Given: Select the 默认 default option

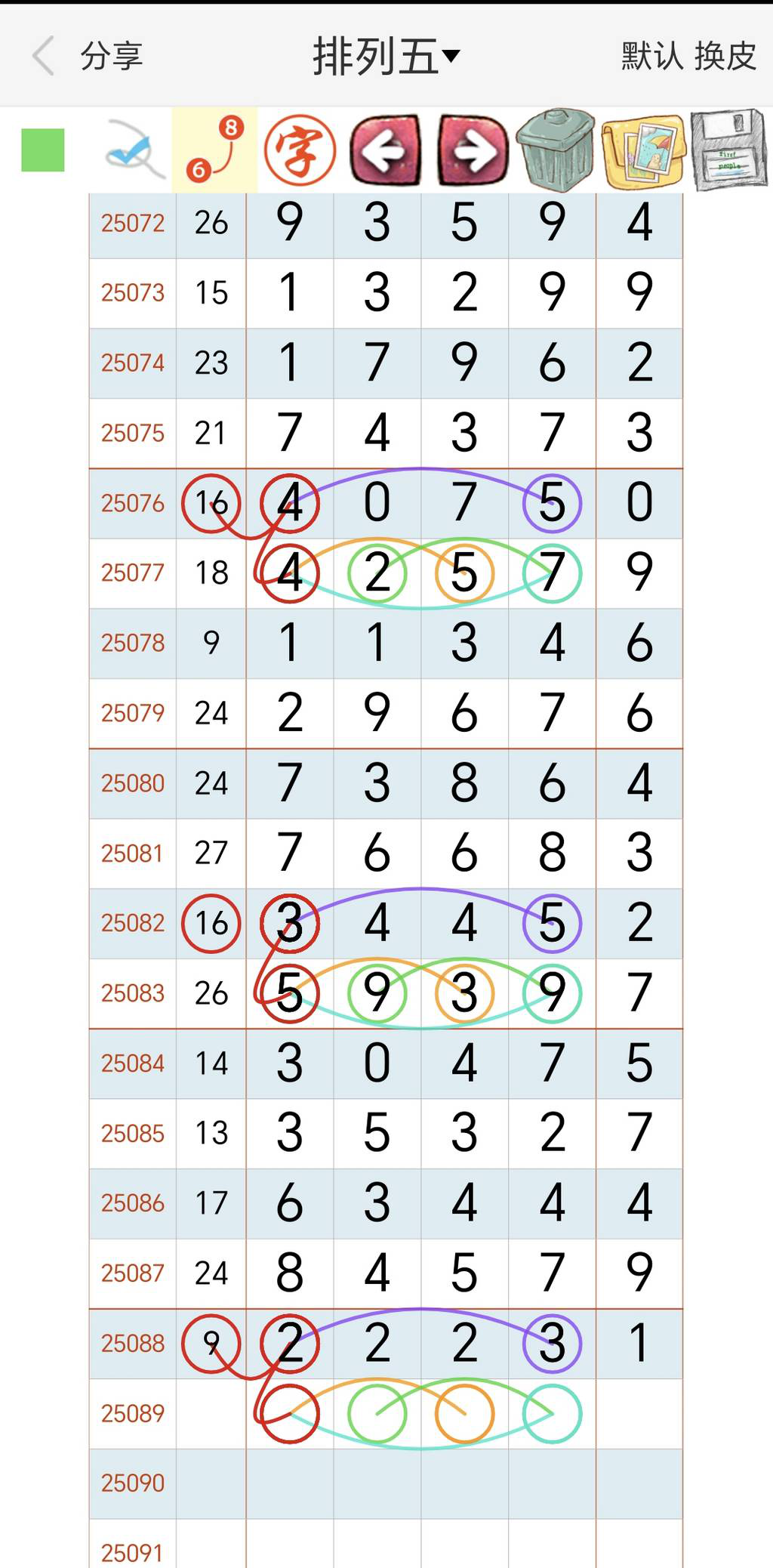Looking at the screenshot, I should click(x=652, y=57).
